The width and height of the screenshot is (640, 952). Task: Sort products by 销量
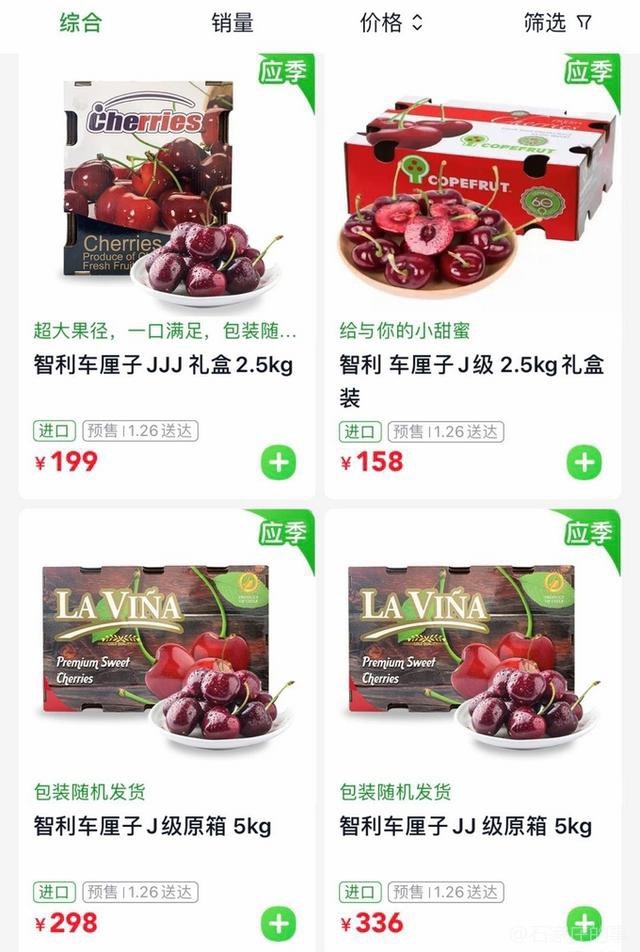point(232,23)
